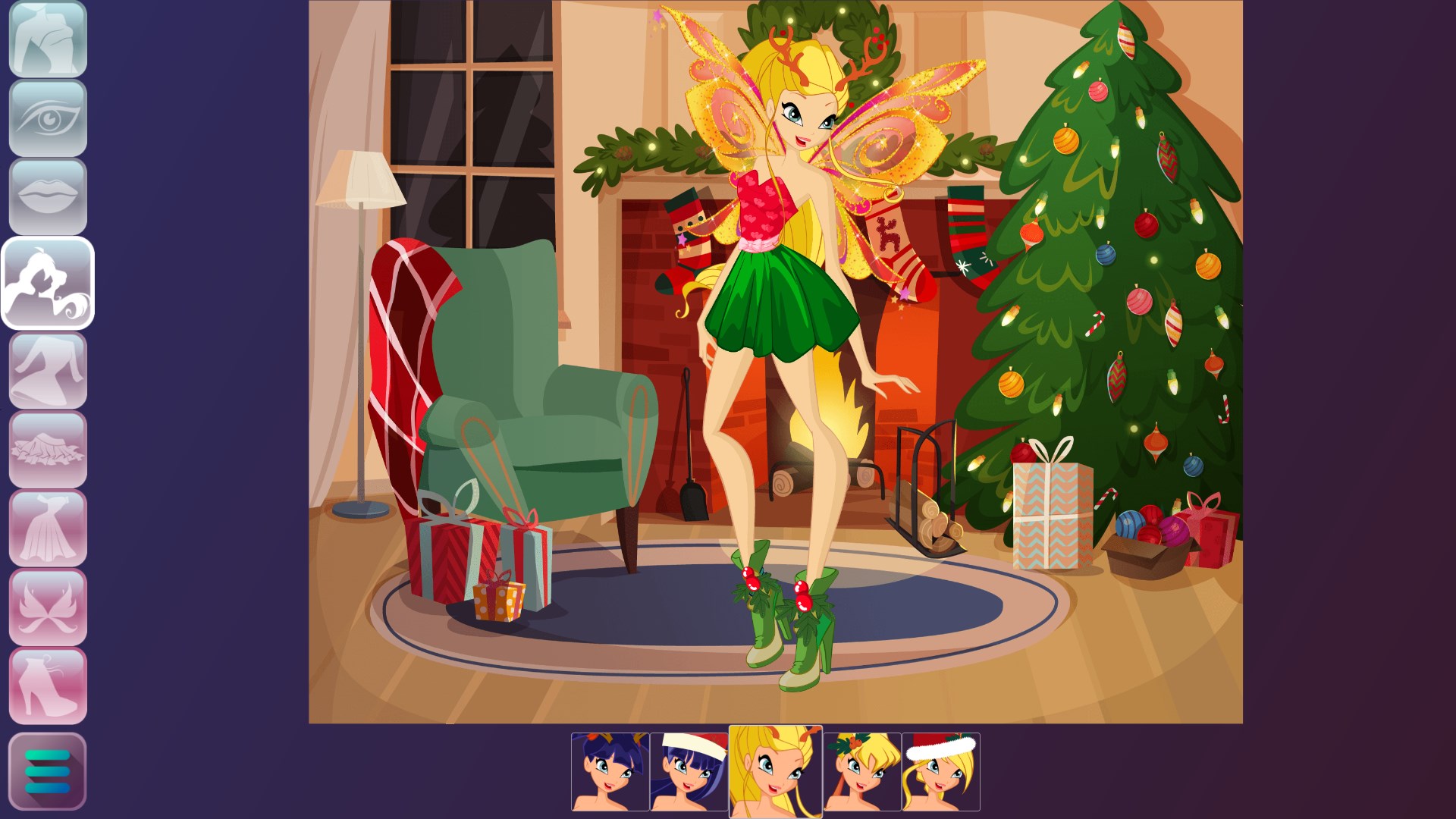1456x819 pixels.
Task: Open the shoes category
Action: click(x=48, y=686)
